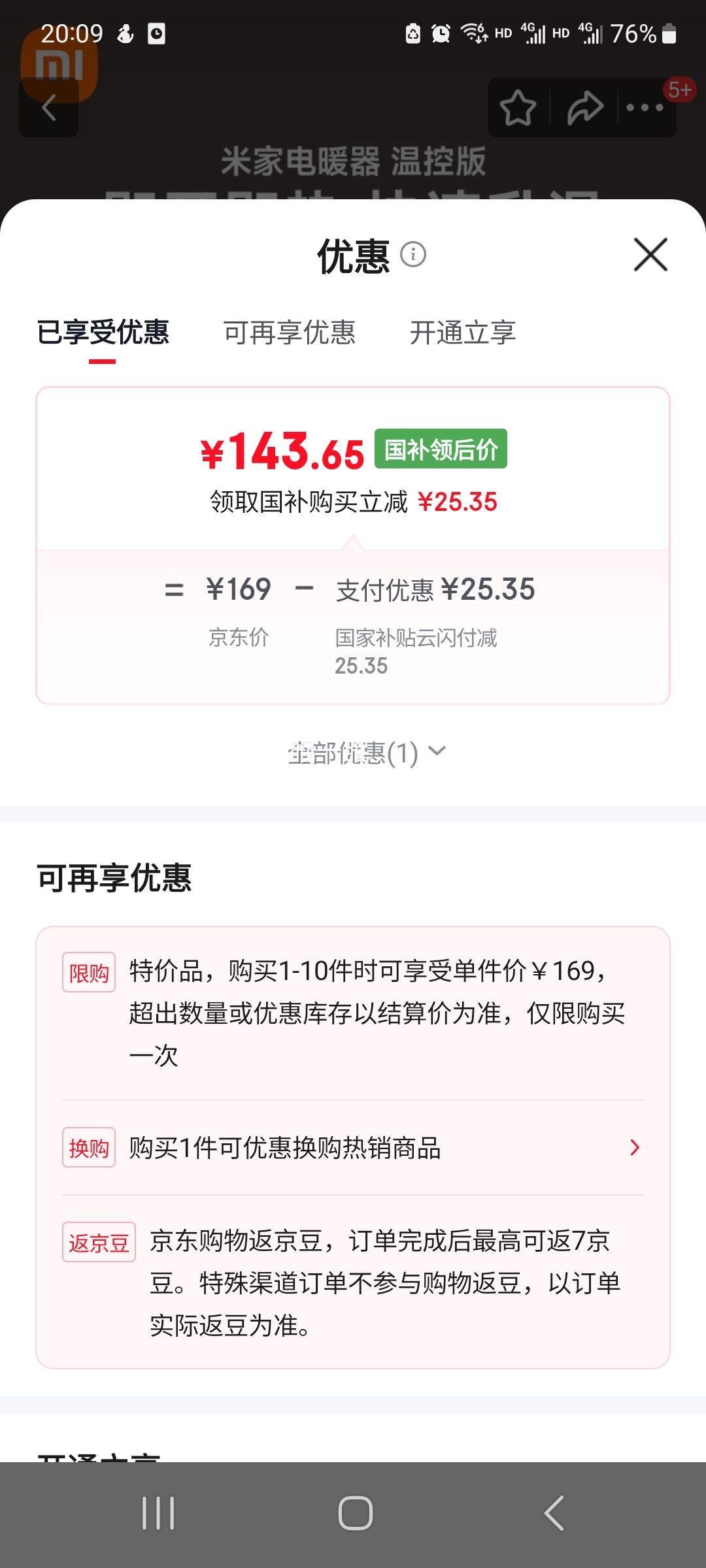This screenshot has width=706, height=1568.
Task: Tap the 返京豆 badge
Action: pos(99,1241)
